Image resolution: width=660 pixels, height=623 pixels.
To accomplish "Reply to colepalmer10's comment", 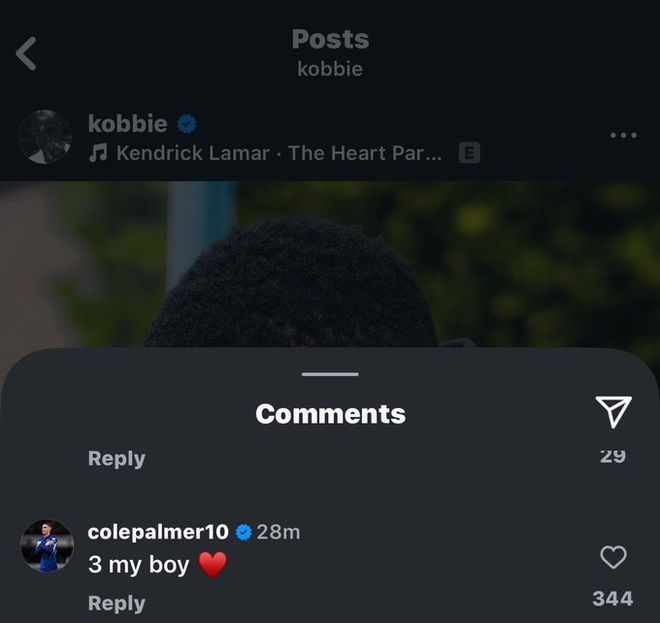I will click(116, 603).
